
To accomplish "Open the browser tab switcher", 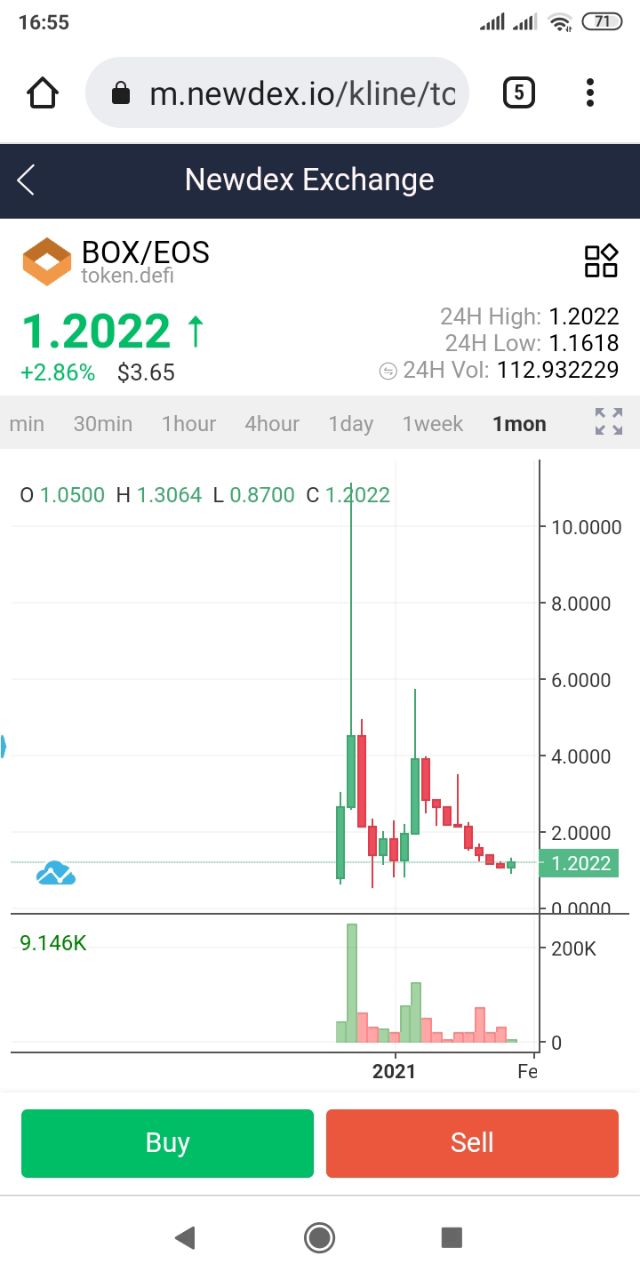I will pyautogui.click(x=518, y=93).
